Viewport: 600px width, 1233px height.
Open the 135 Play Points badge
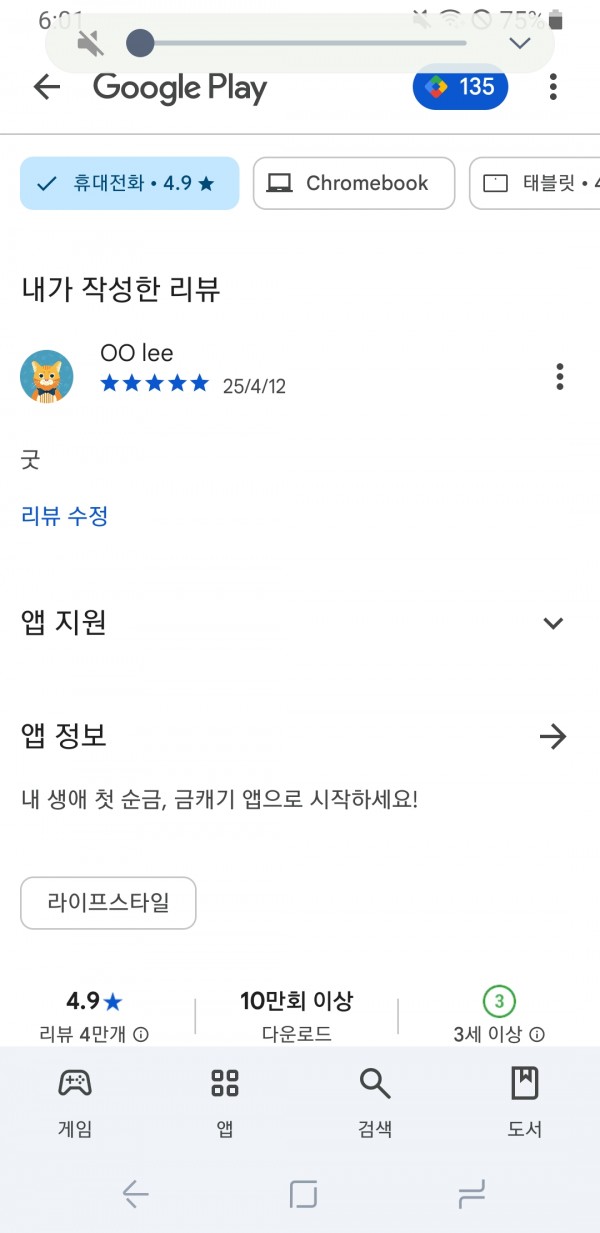(x=460, y=87)
